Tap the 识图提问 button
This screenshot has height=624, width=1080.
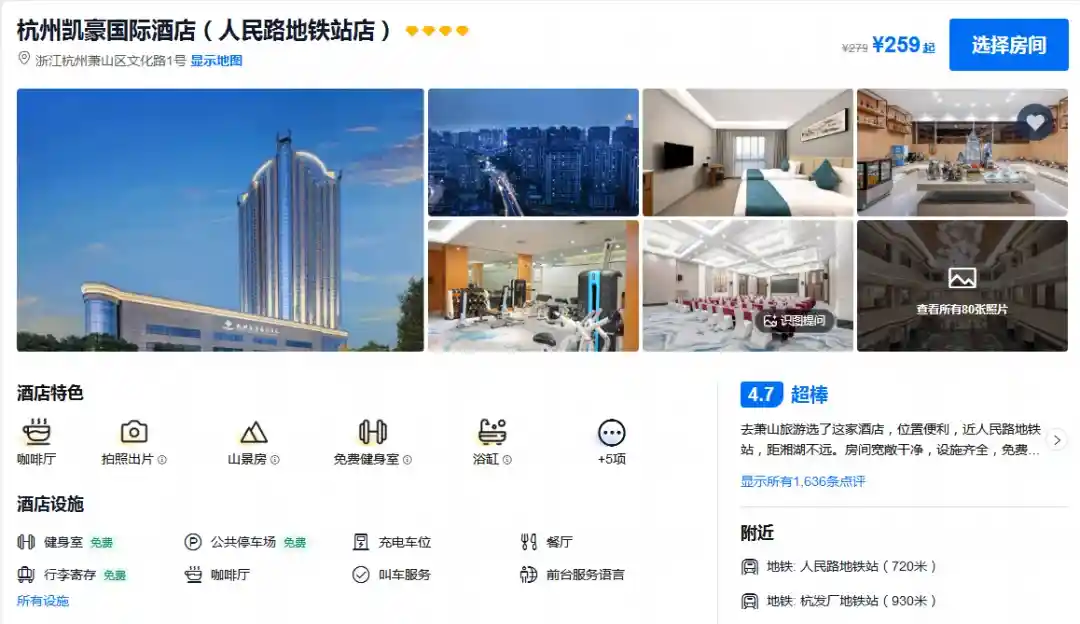[795, 320]
